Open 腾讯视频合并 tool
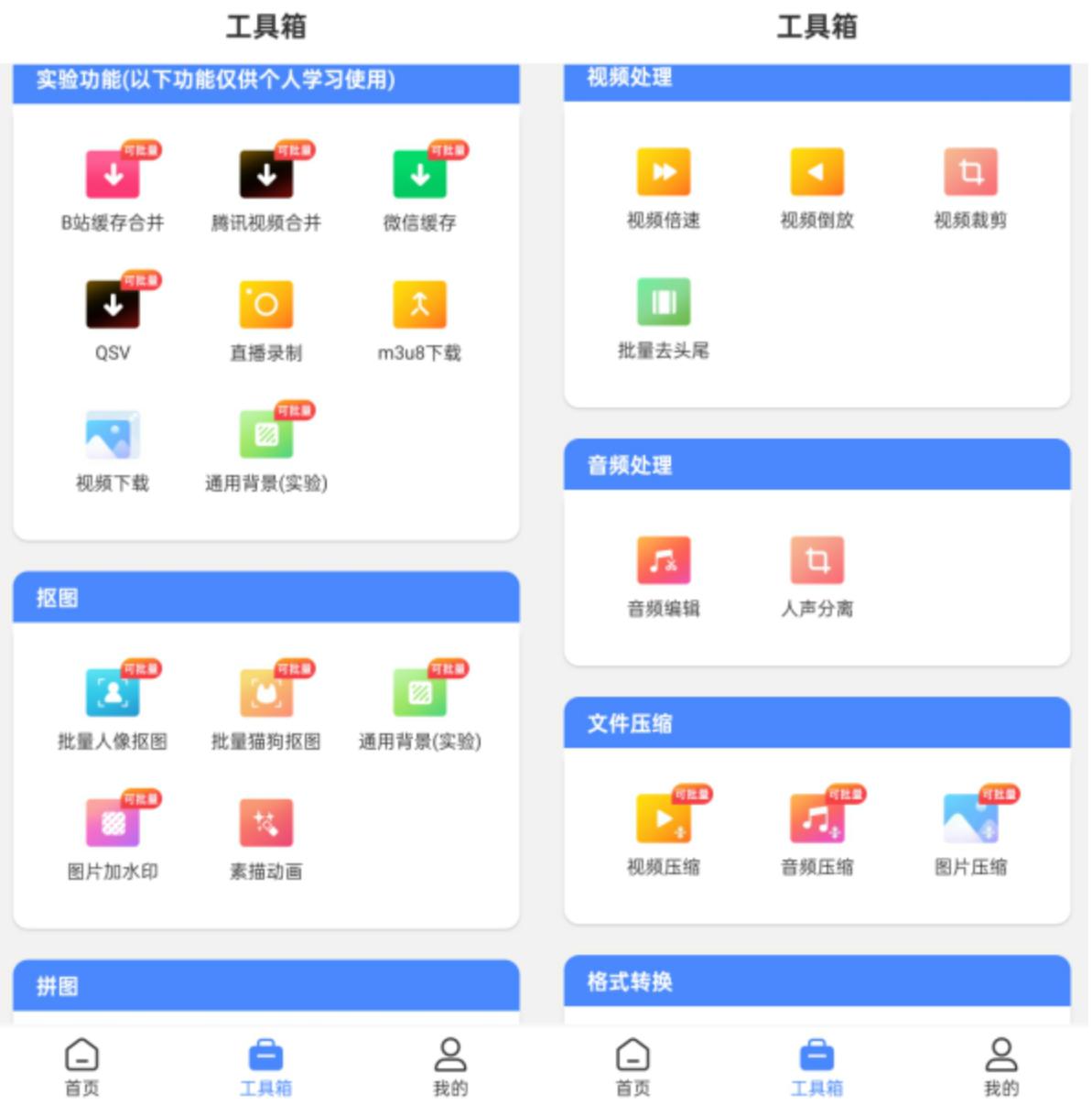 coord(265,175)
